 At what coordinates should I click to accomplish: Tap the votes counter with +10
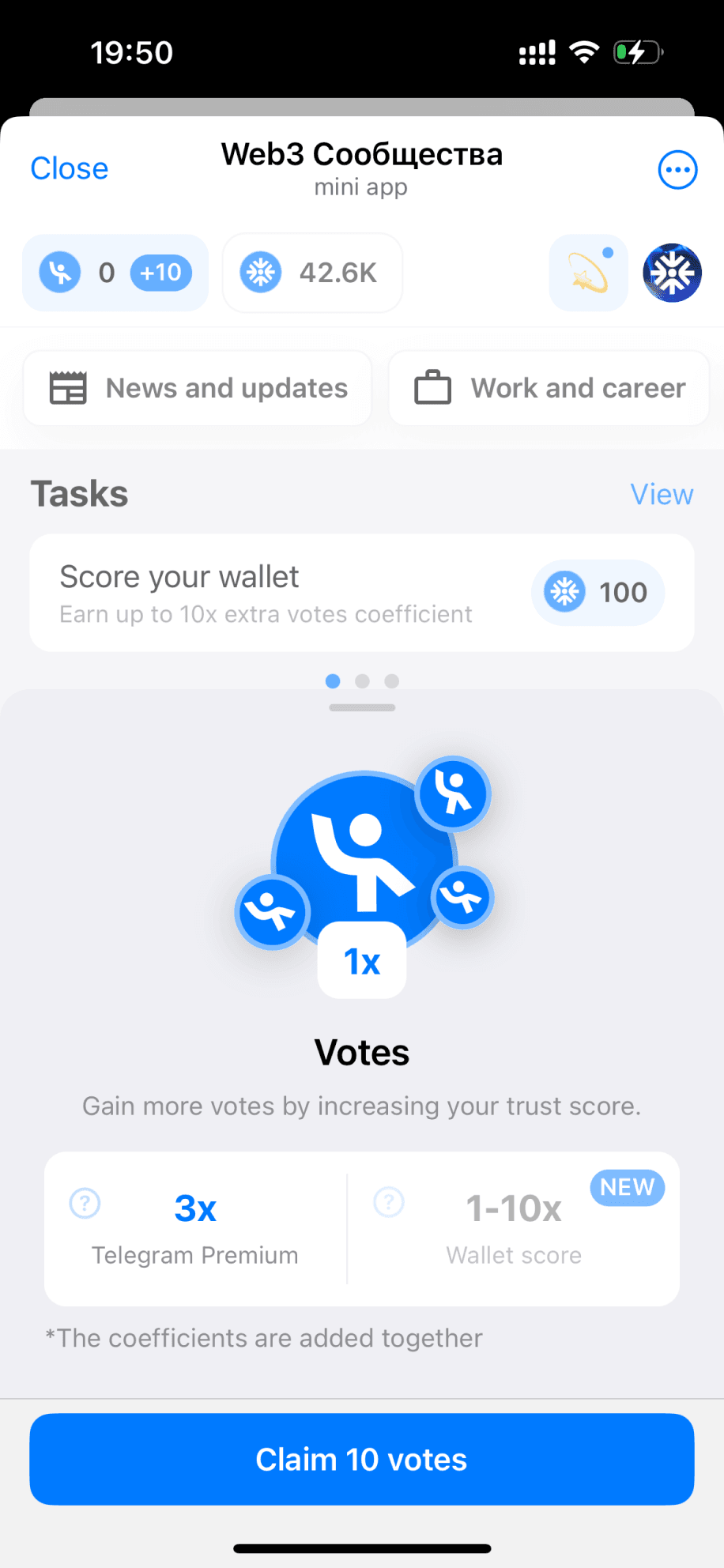pyautogui.click(x=115, y=273)
